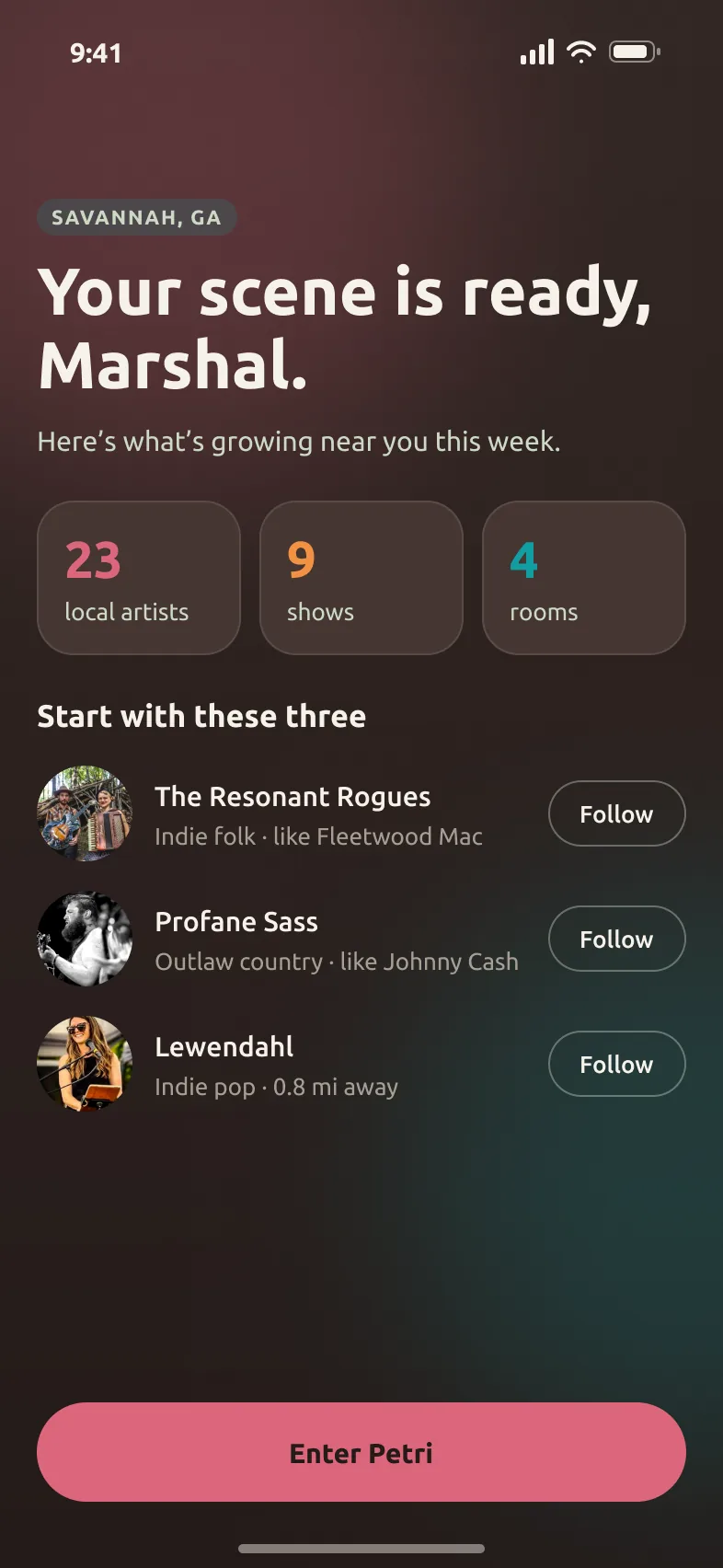Open the 23 local artists card
The image size is (723, 1568).
coord(139,578)
